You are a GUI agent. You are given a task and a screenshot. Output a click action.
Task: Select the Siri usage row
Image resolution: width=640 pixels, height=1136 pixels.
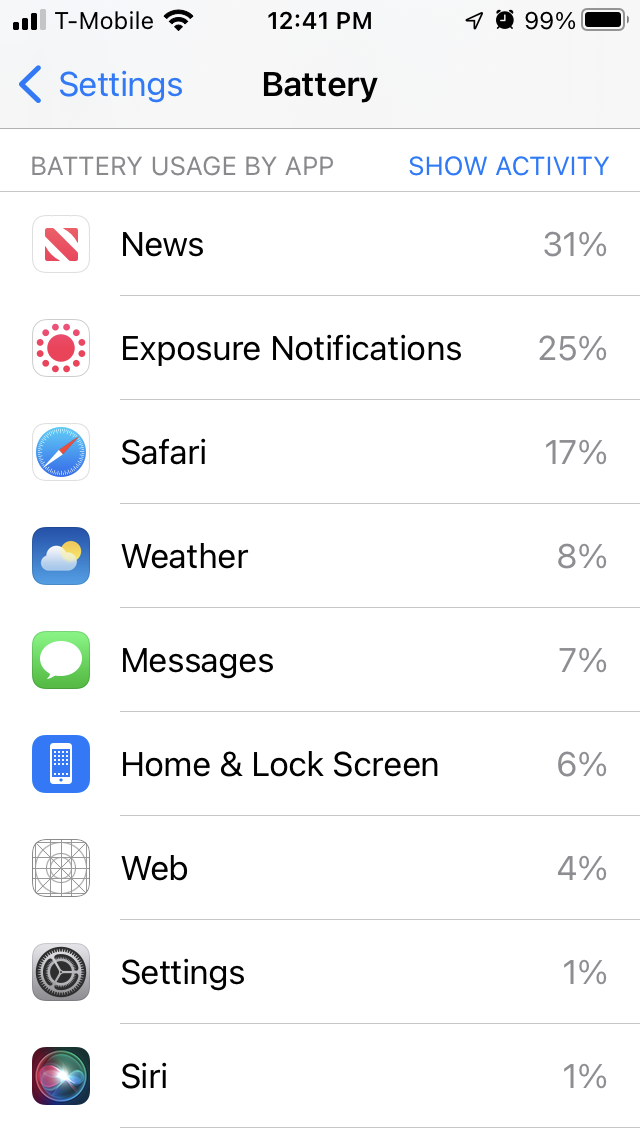(x=320, y=1076)
